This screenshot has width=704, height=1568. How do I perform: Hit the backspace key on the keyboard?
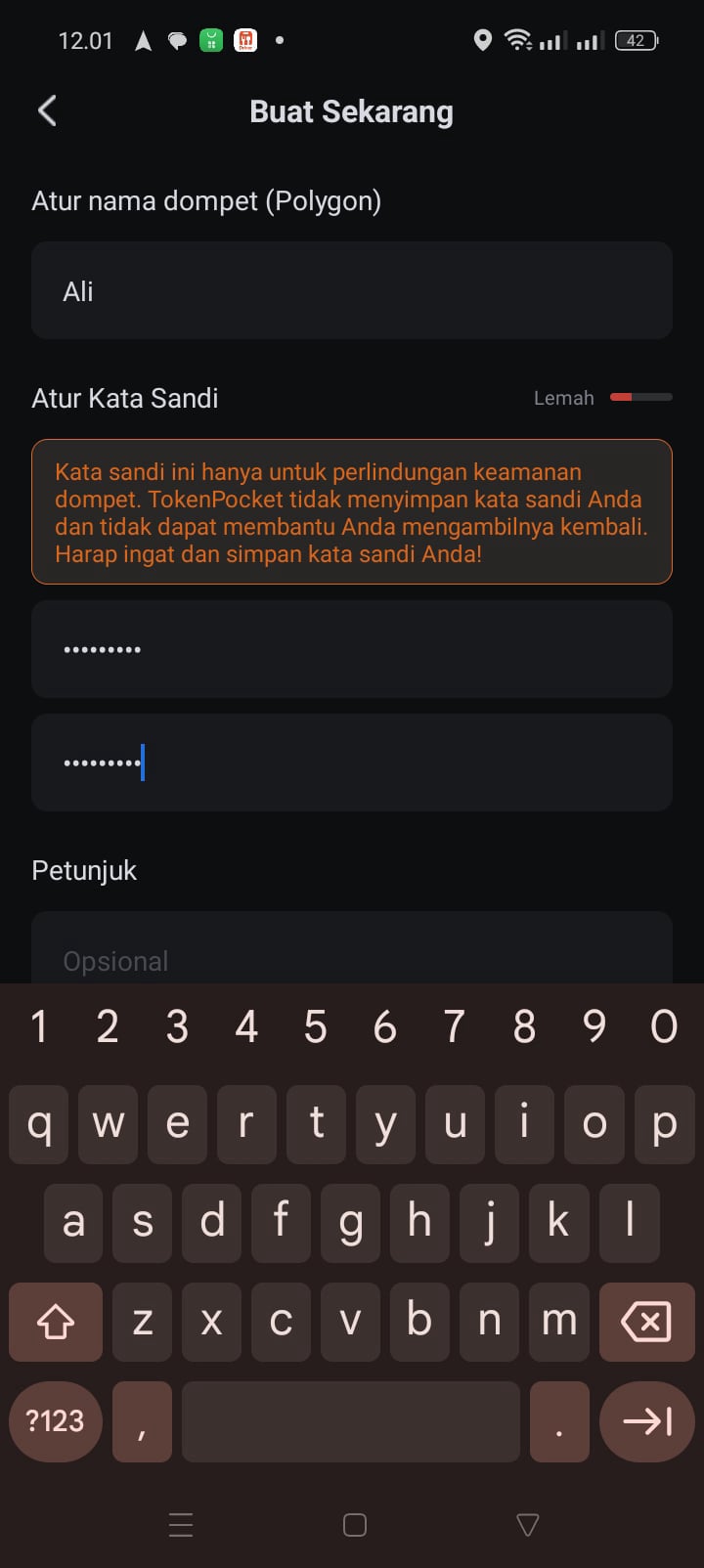[646, 1322]
